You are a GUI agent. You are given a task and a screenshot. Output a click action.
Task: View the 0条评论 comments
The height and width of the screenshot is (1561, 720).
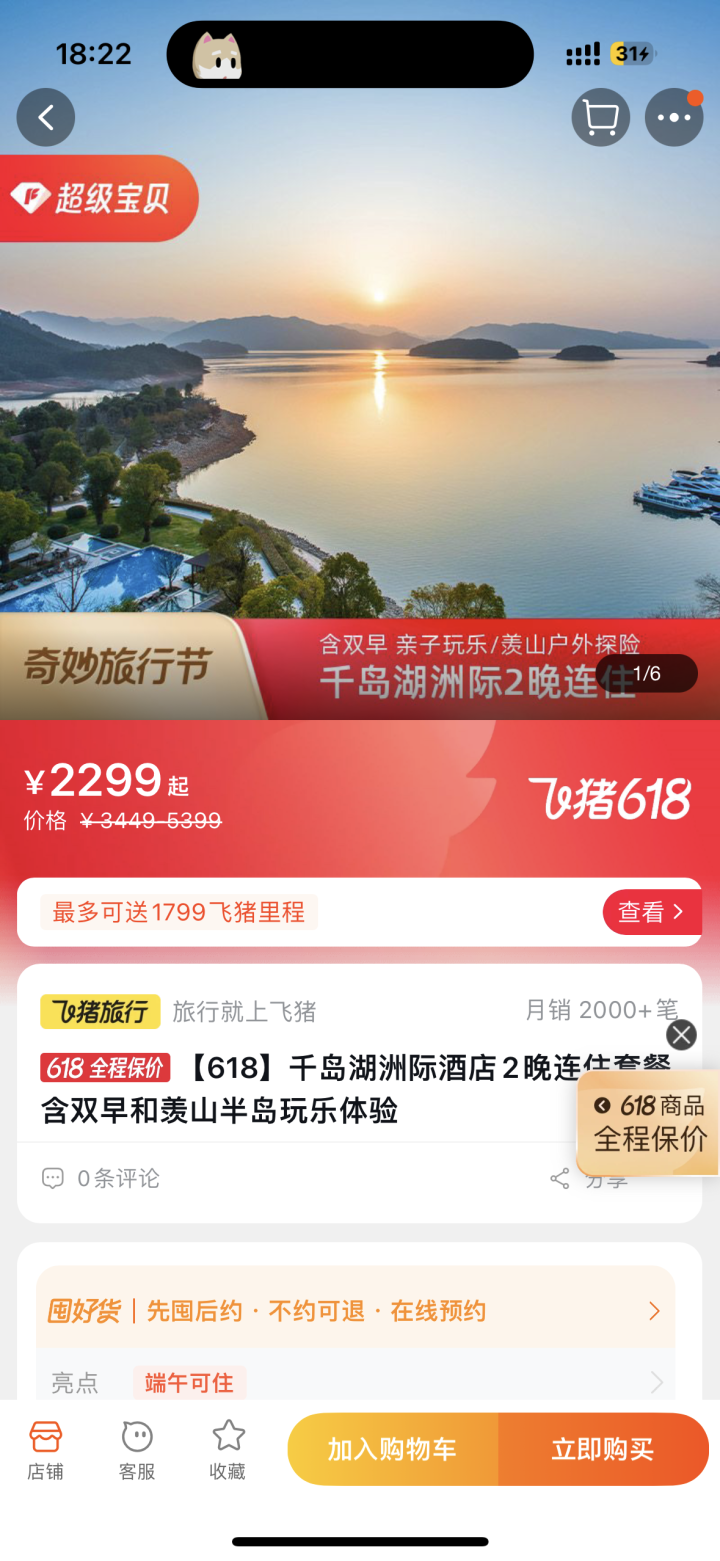(x=101, y=1178)
